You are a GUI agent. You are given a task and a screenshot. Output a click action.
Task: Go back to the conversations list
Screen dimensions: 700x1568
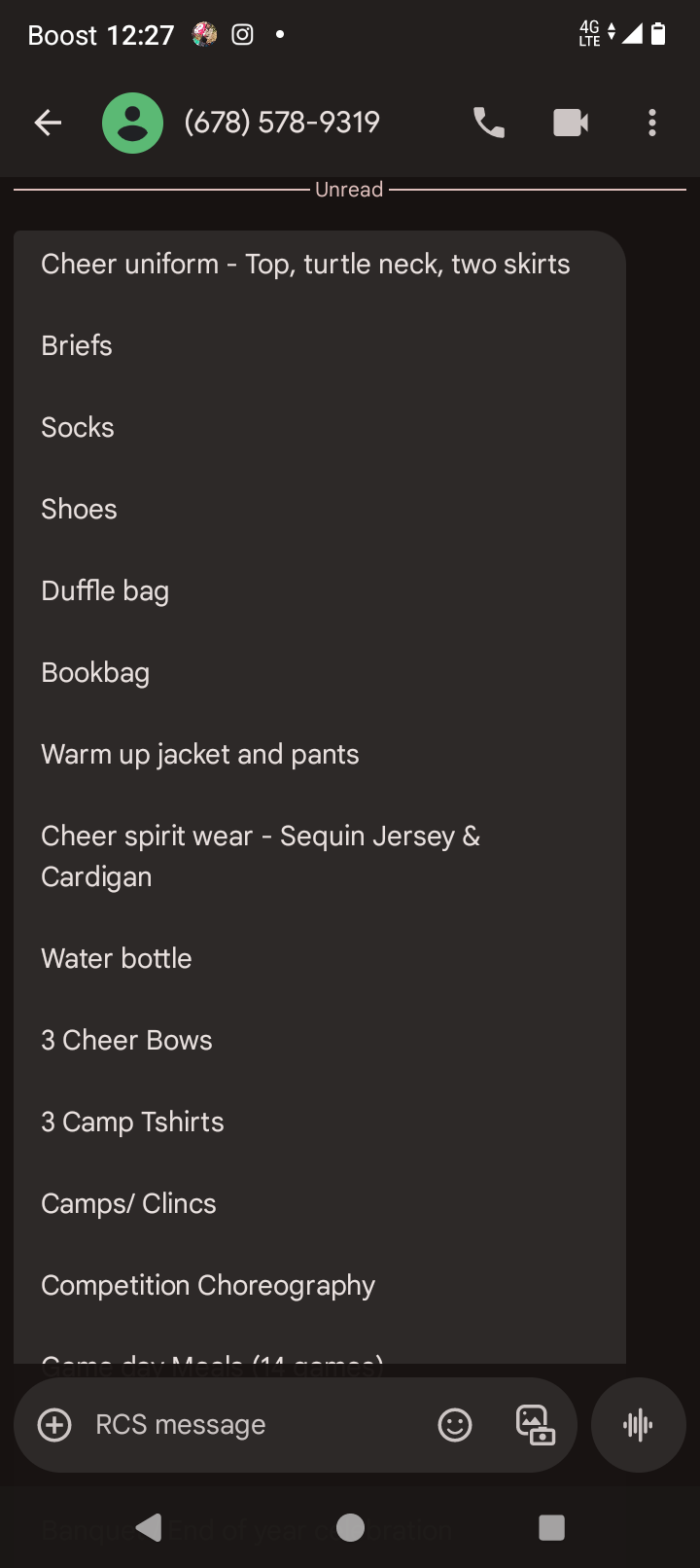click(x=48, y=123)
